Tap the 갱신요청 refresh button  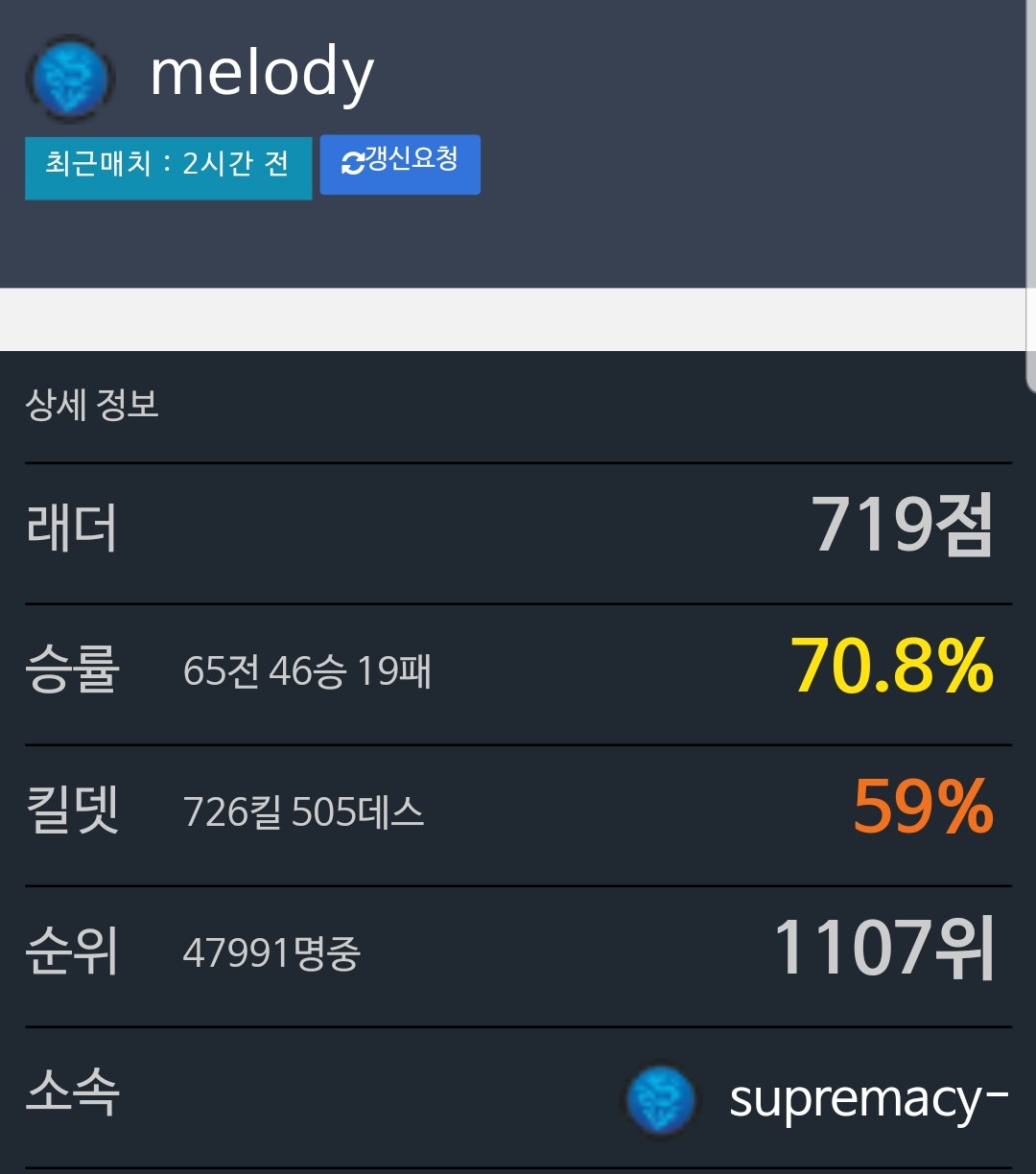point(400,164)
